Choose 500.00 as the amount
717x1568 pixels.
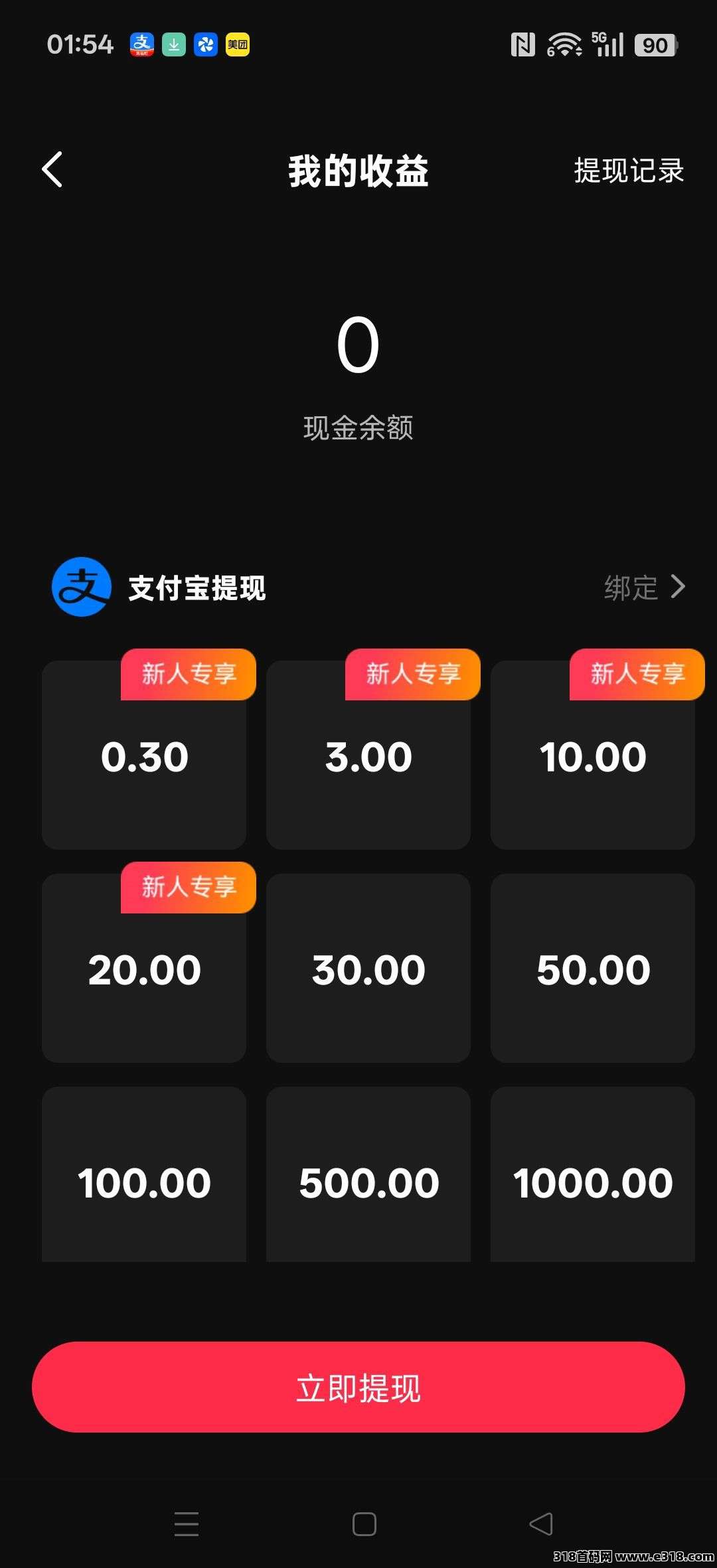coord(368,1182)
